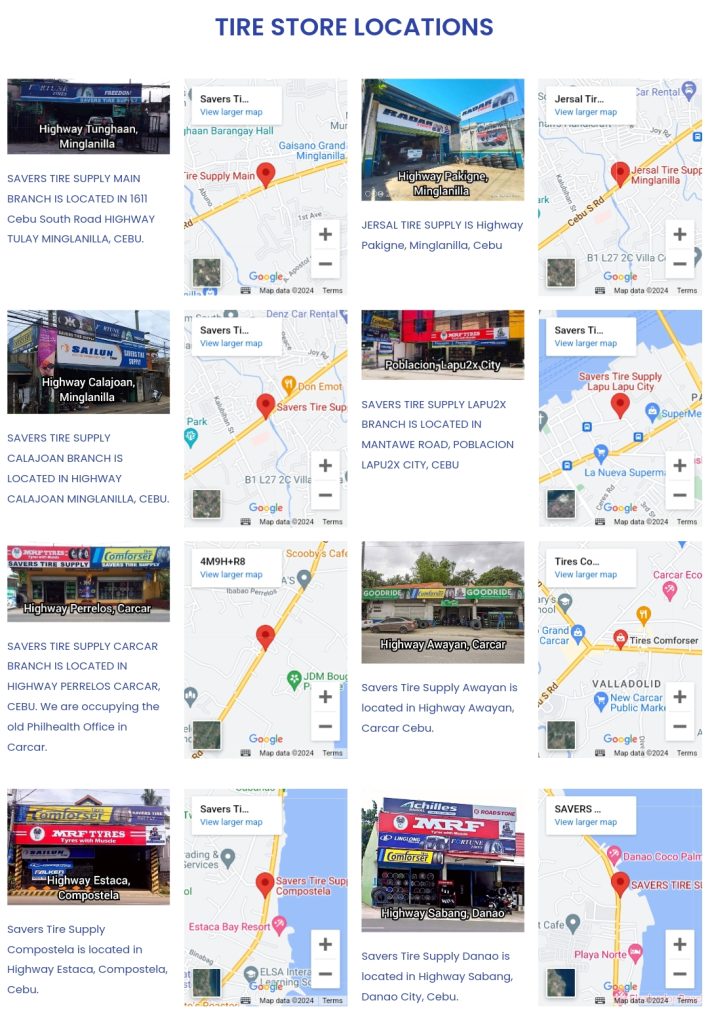The image size is (708, 1024).
Task: Open larger map for Jersal Tire Supply
Action: click(x=585, y=112)
